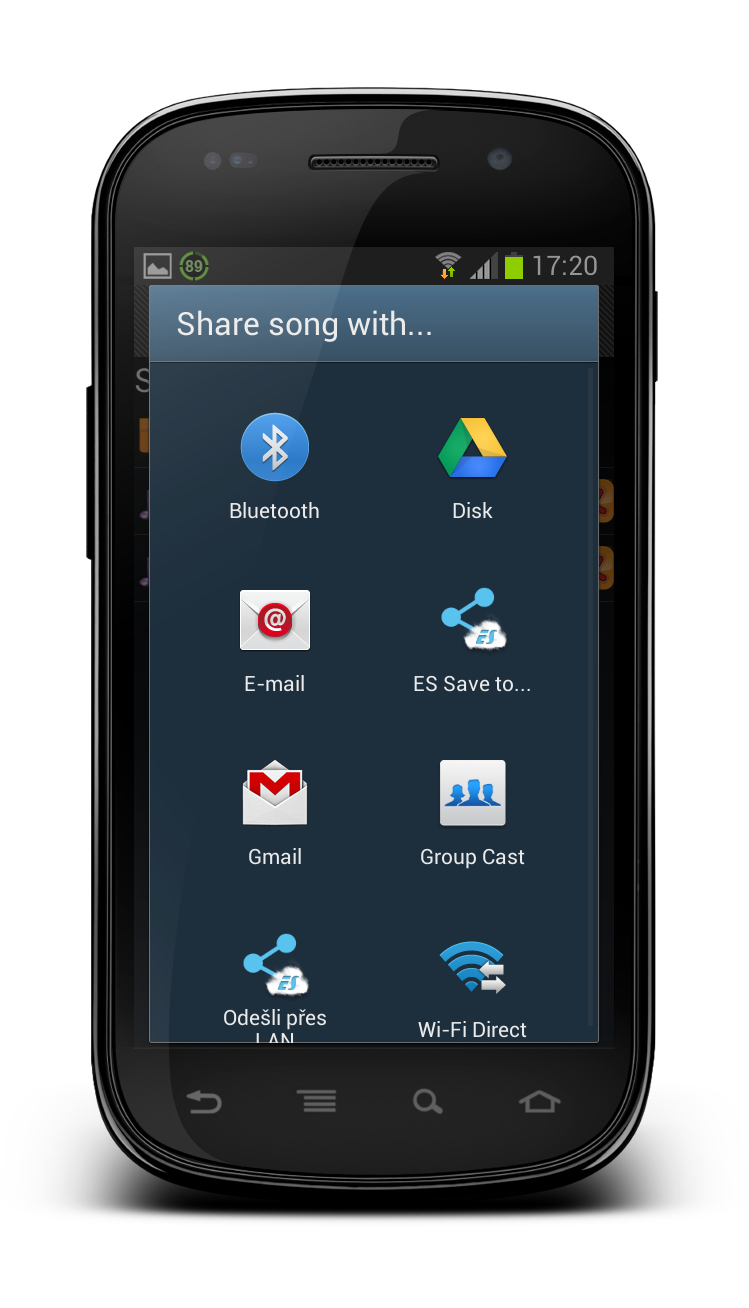
Task: Tap ES Save to... option
Action: click(x=472, y=640)
